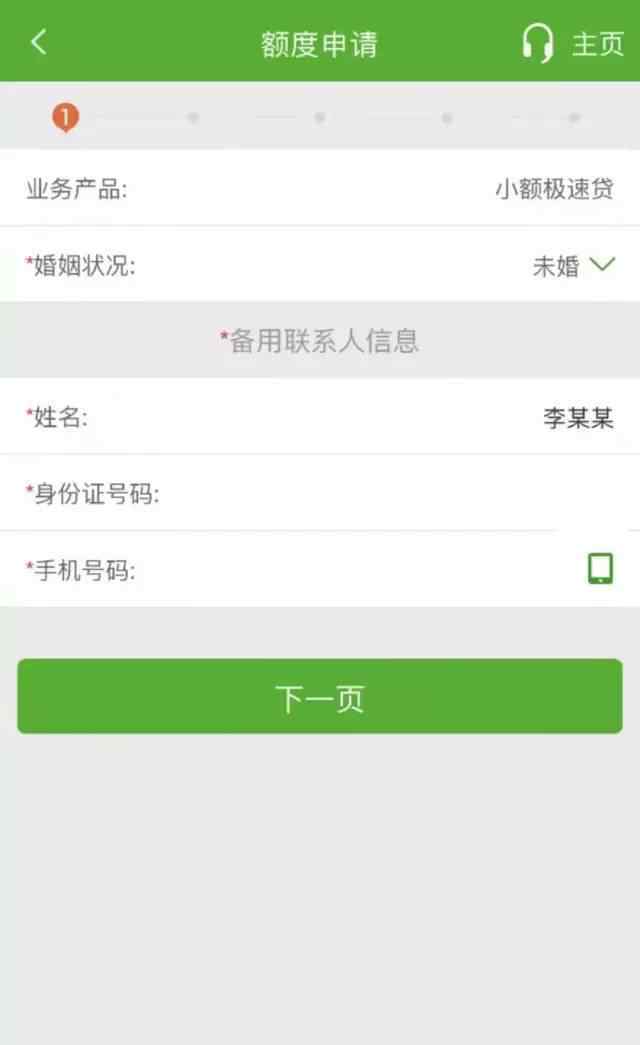
Task: Pick a contact via the phone icon
Action: click(x=600, y=568)
